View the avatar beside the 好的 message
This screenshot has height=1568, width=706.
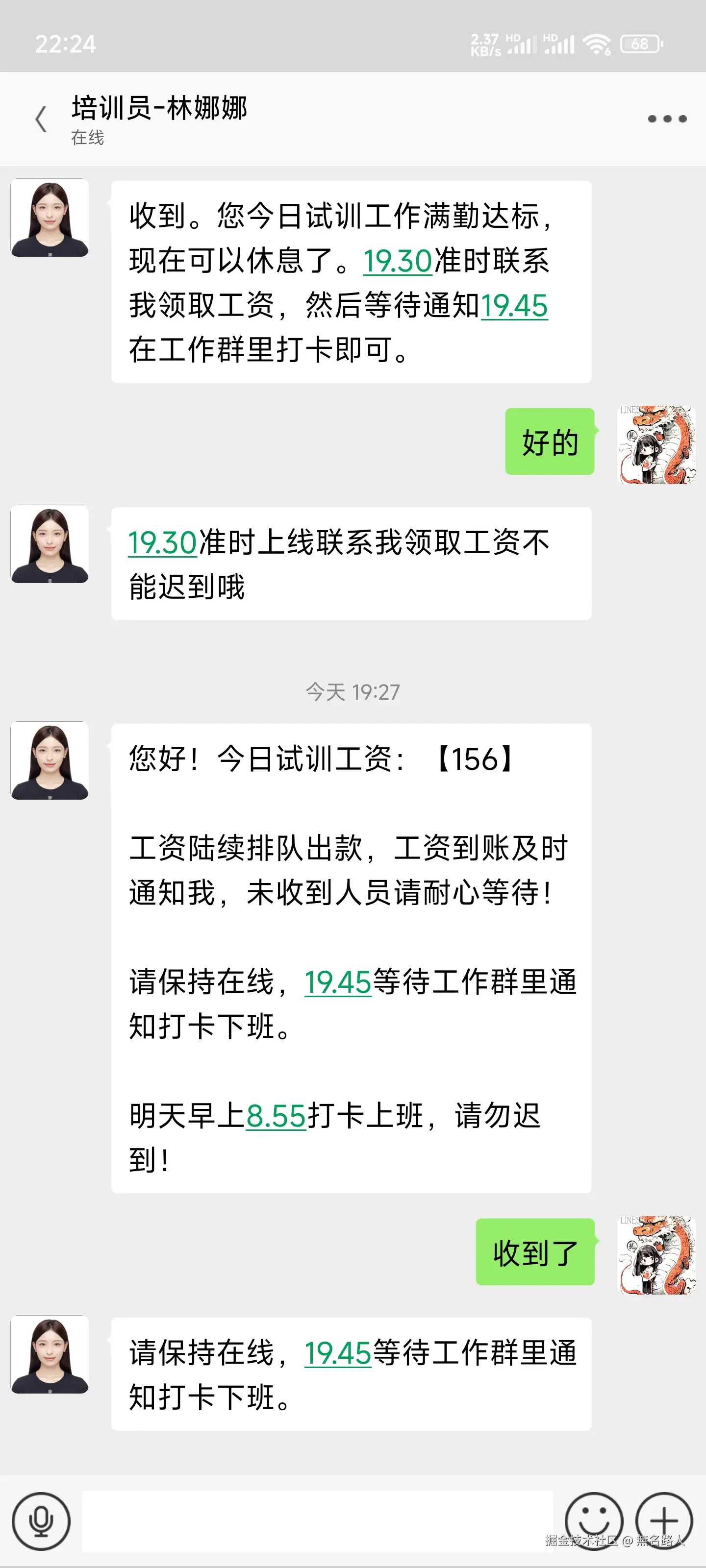(x=656, y=445)
